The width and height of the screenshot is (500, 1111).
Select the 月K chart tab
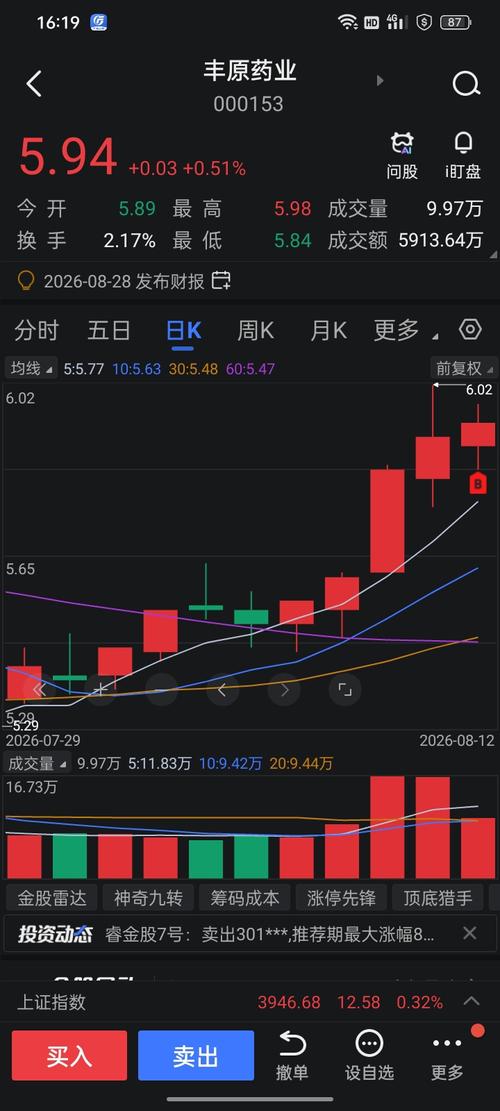(x=329, y=330)
